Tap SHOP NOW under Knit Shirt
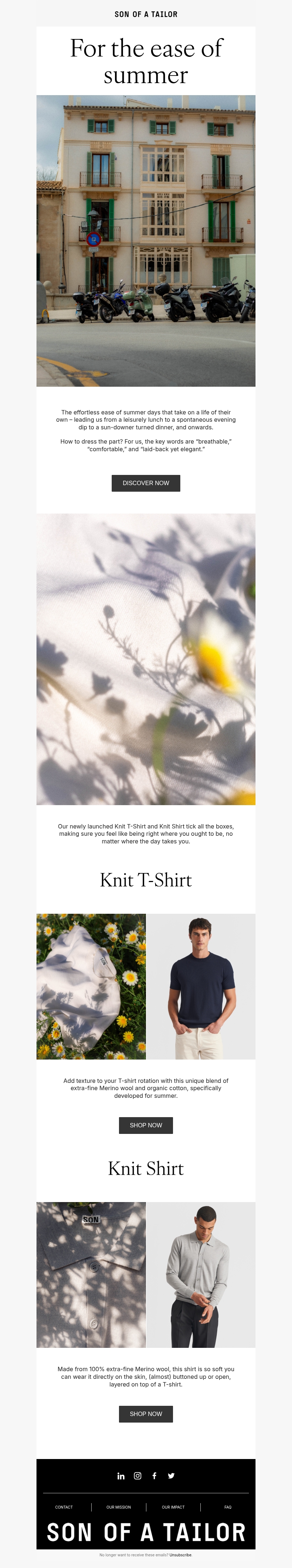The width and height of the screenshot is (292, 1568). [146, 1413]
